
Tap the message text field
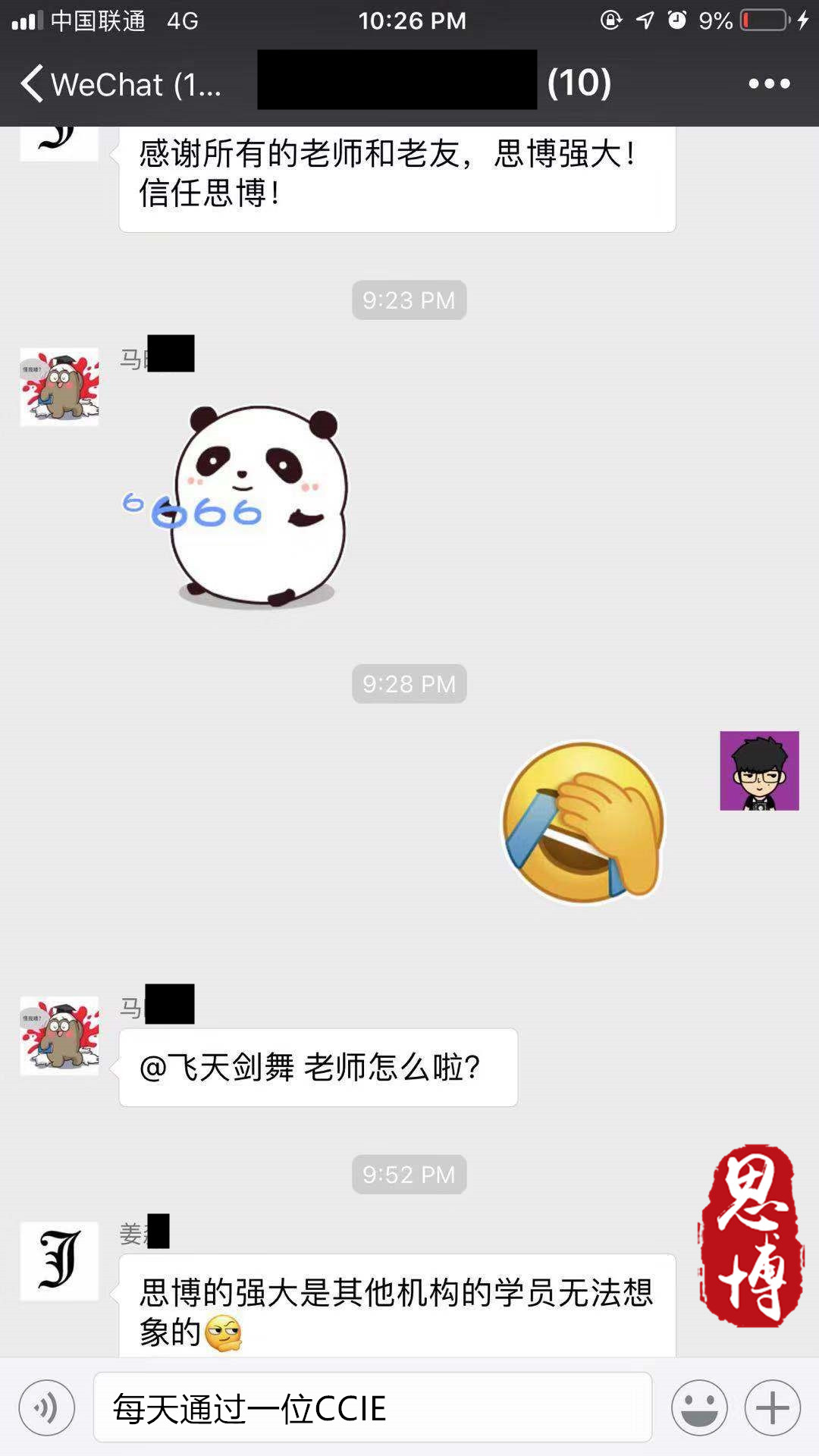(372, 1408)
